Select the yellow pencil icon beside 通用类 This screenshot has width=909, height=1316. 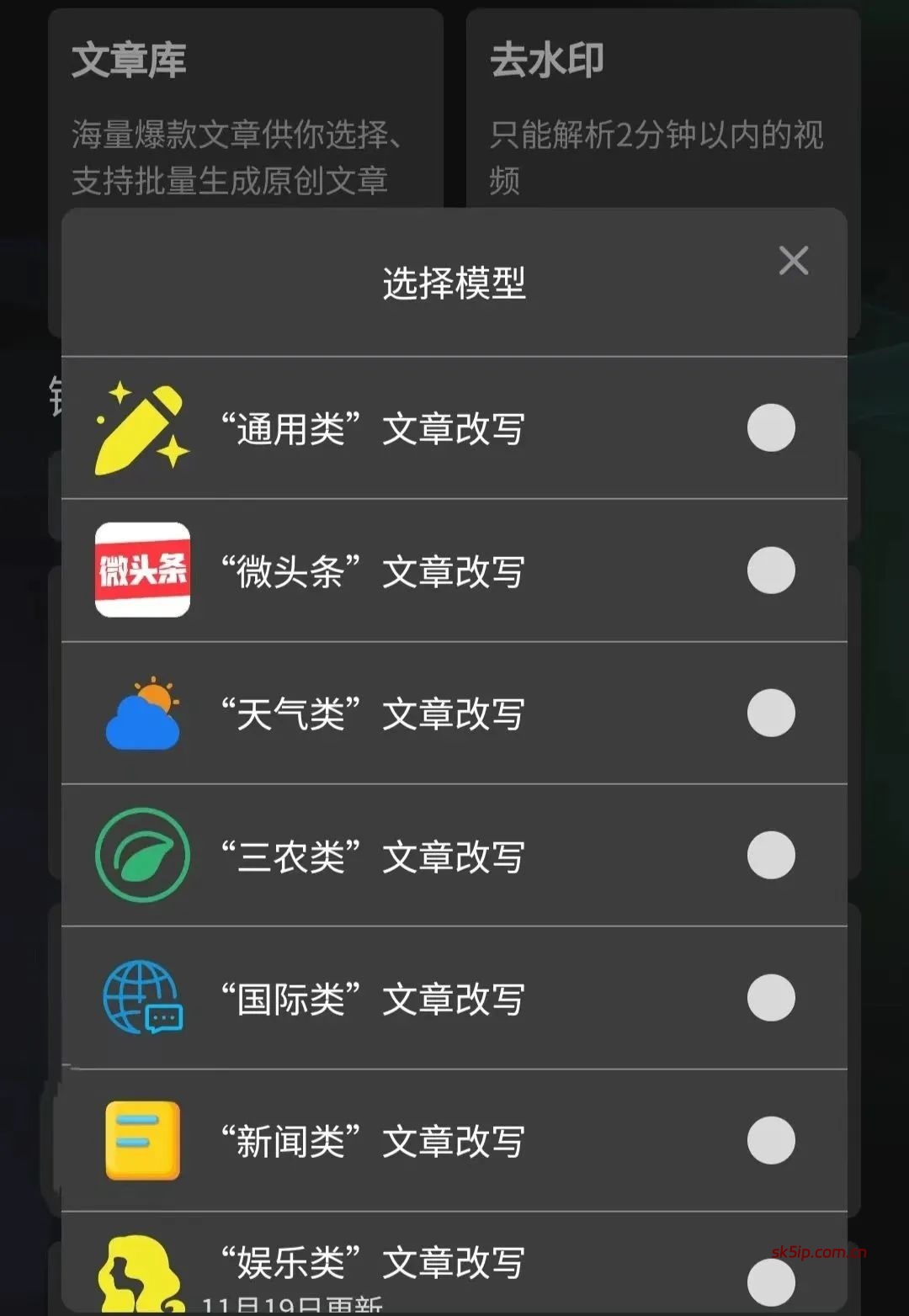tap(141, 425)
